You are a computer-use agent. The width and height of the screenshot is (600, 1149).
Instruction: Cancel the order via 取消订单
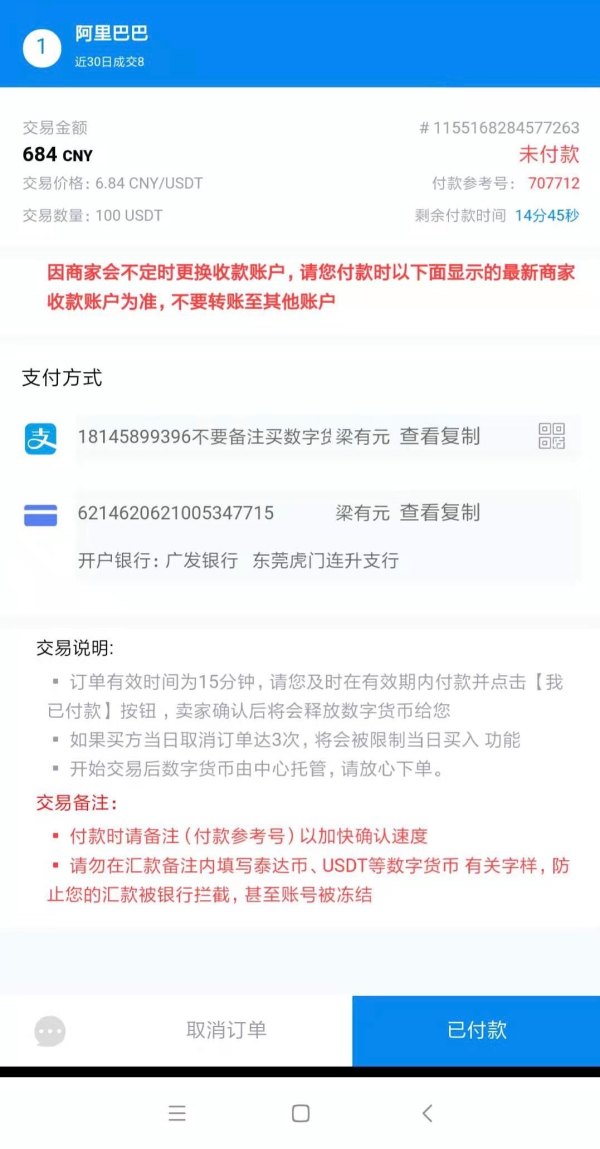226,1030
